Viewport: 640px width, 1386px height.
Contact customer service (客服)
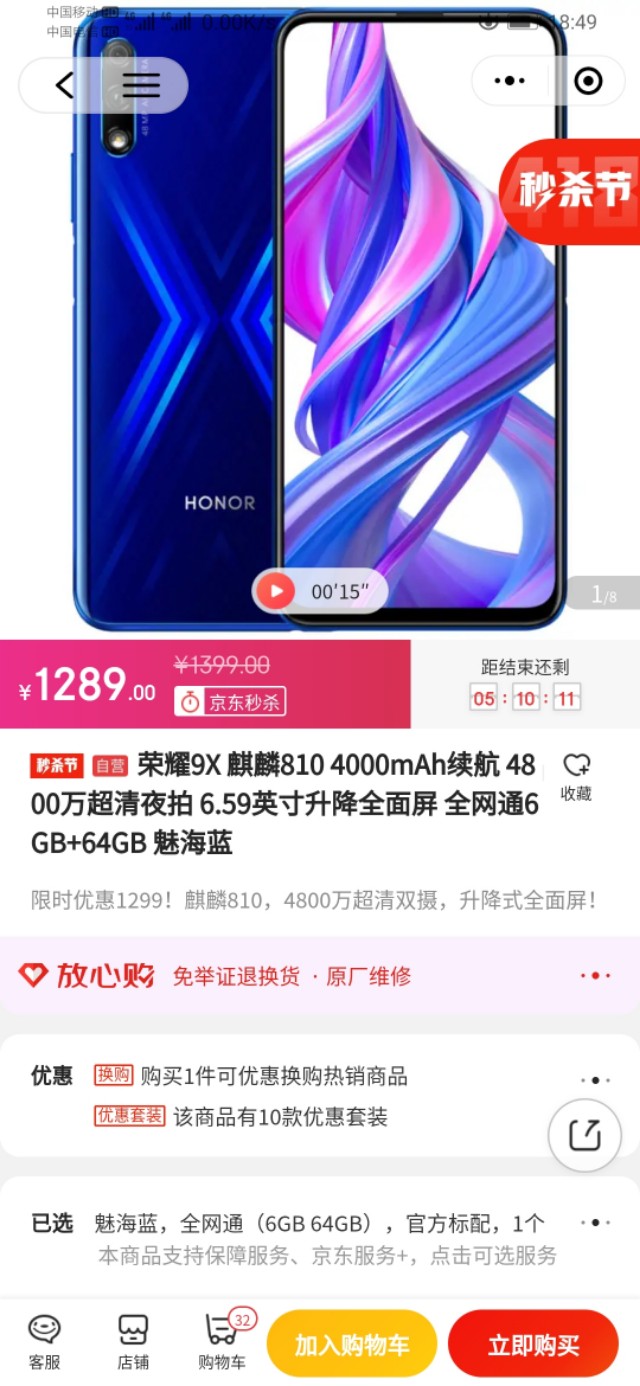44,1342
